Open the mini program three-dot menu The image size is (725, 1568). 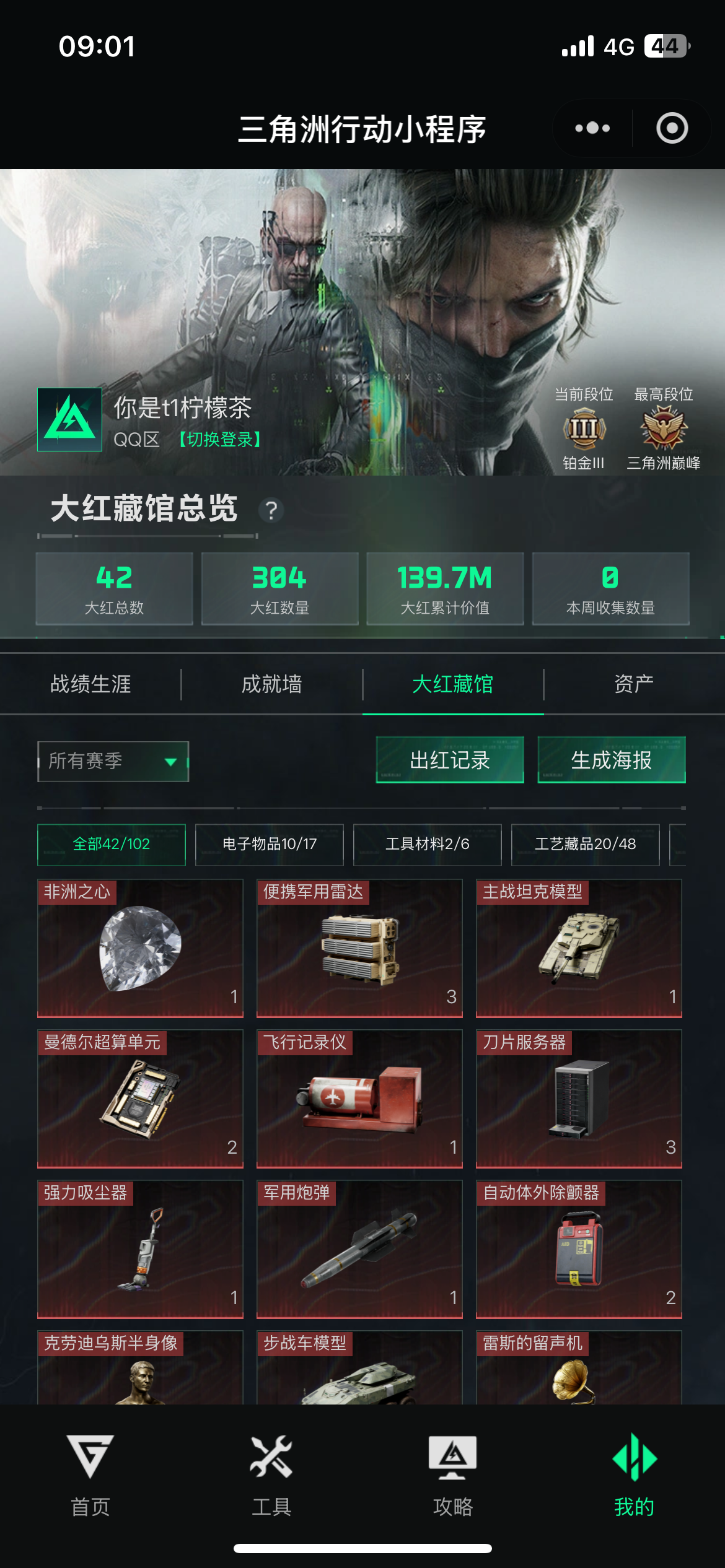coord(592,128)
